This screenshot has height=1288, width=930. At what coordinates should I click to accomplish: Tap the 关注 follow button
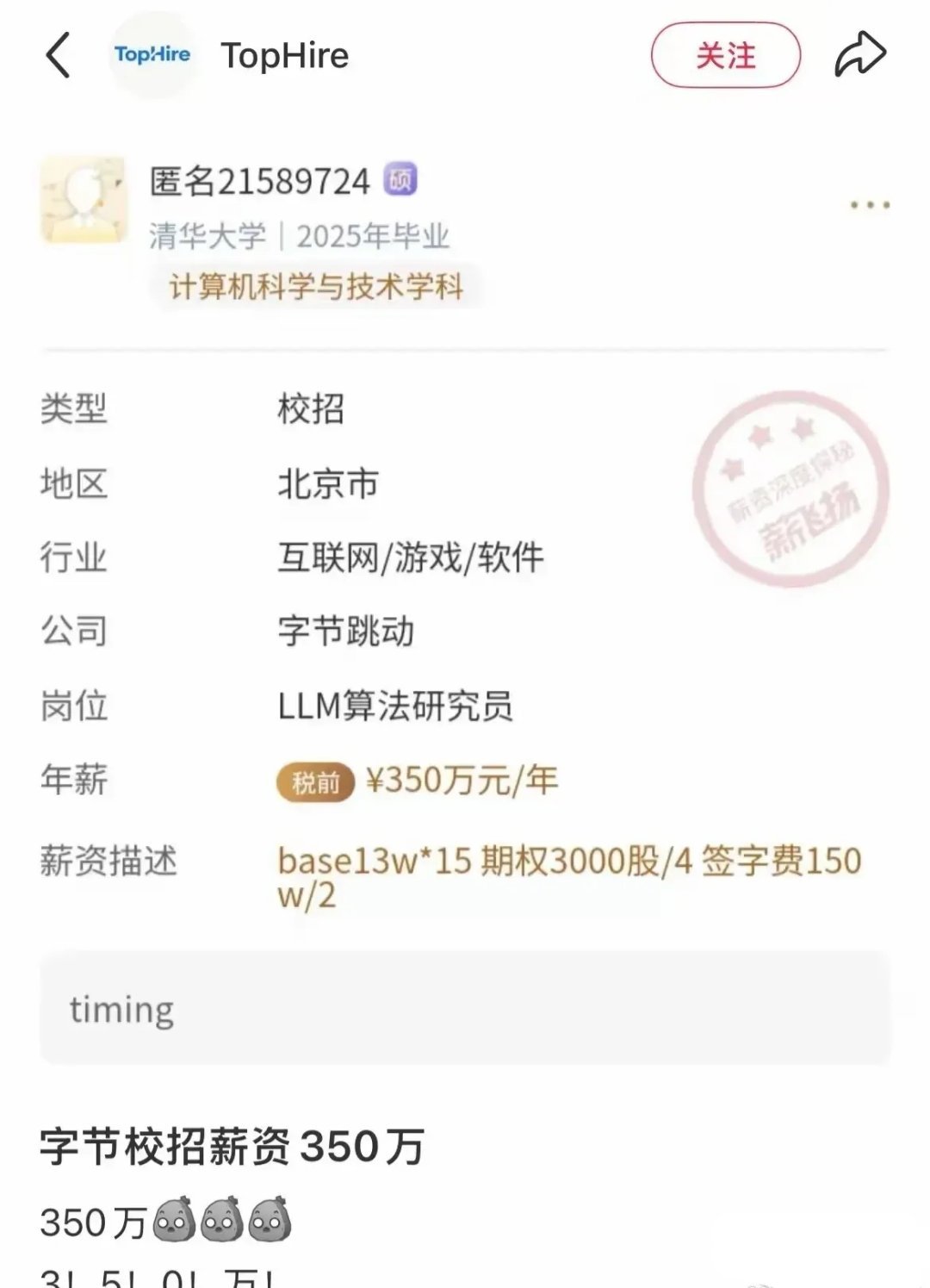click(x=725, y=53)
